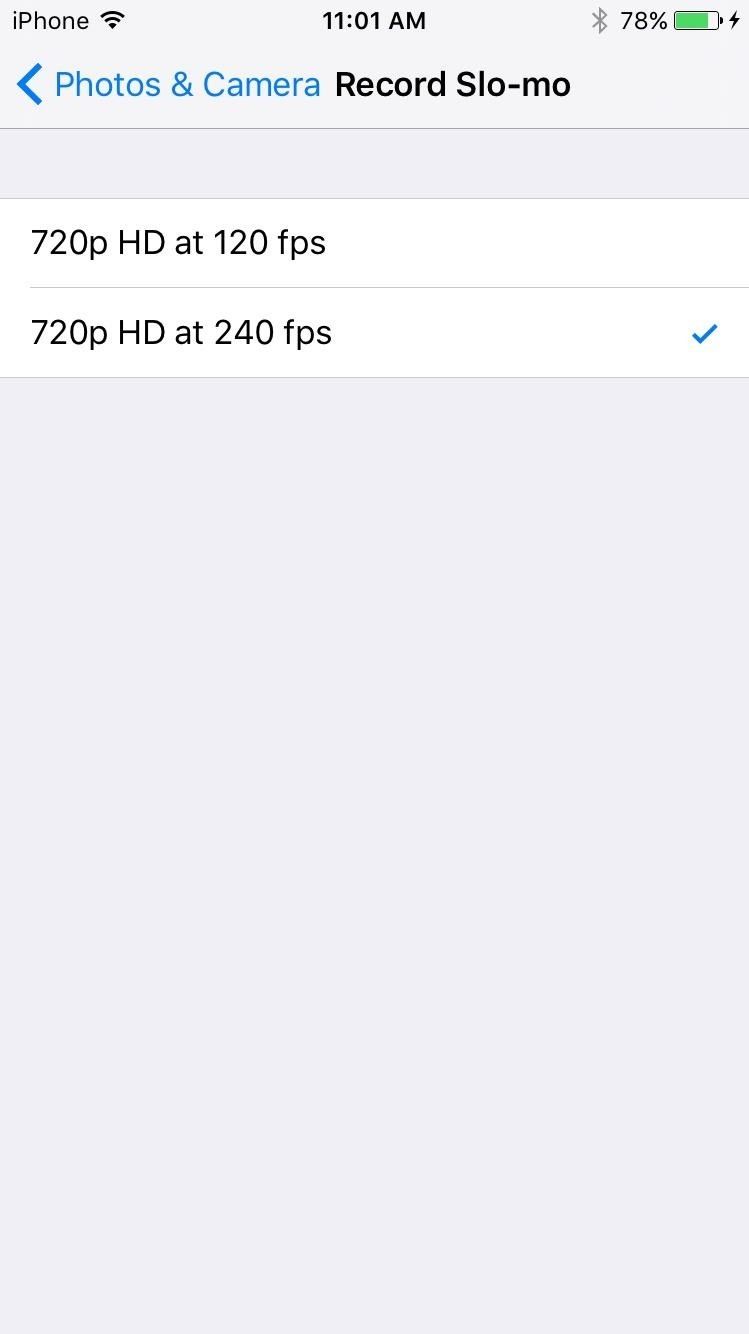Tap the empty area below the options list
The width and height of the screenshot is (749, 1334).
click(x=374, y=700)
